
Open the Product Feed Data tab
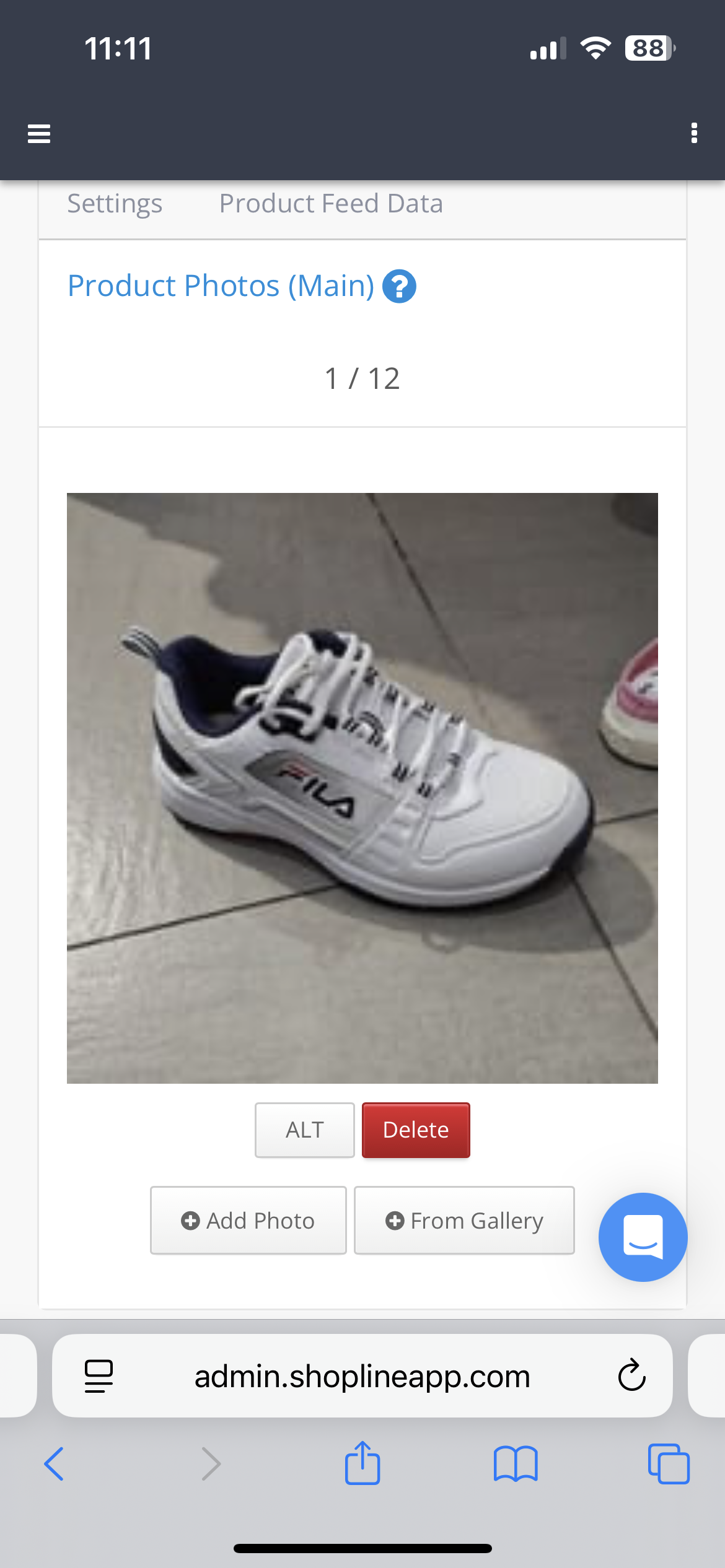[330, 203]
